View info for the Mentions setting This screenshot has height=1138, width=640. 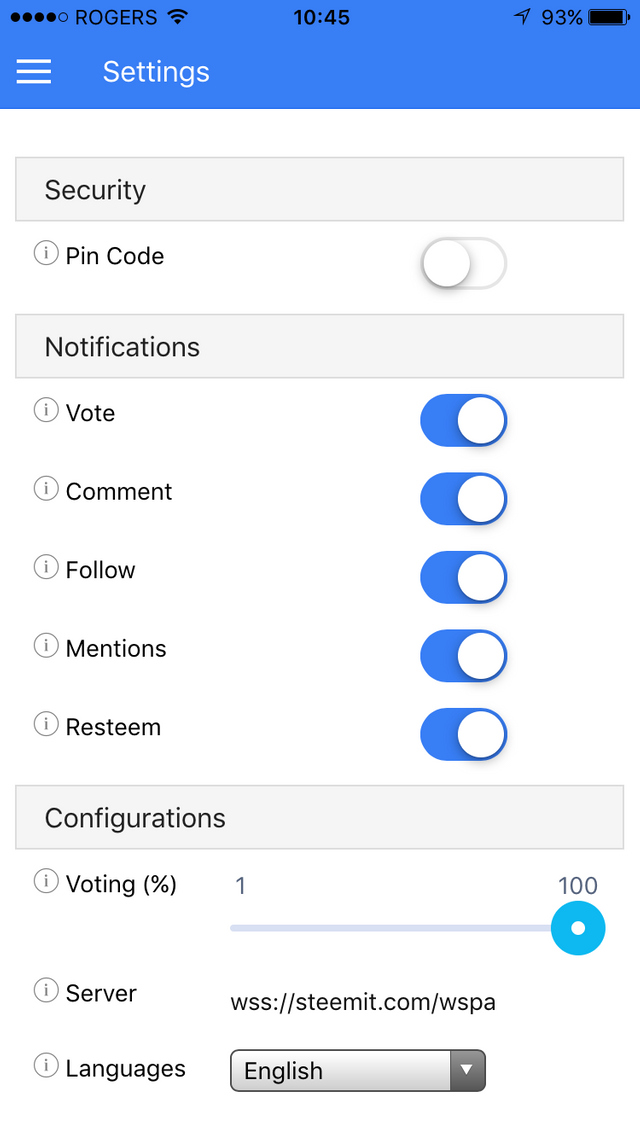46,645
